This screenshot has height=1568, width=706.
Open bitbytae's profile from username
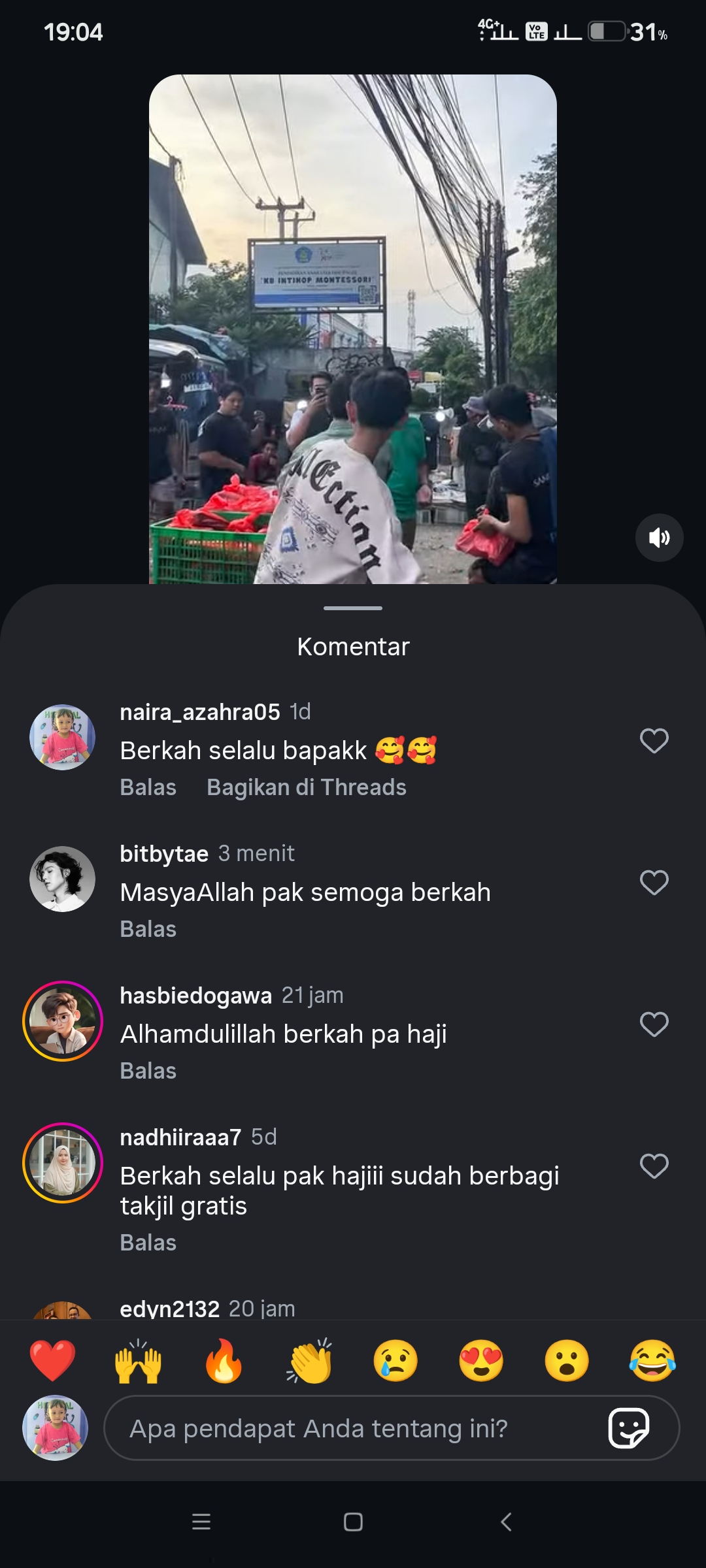pos(164,854)
